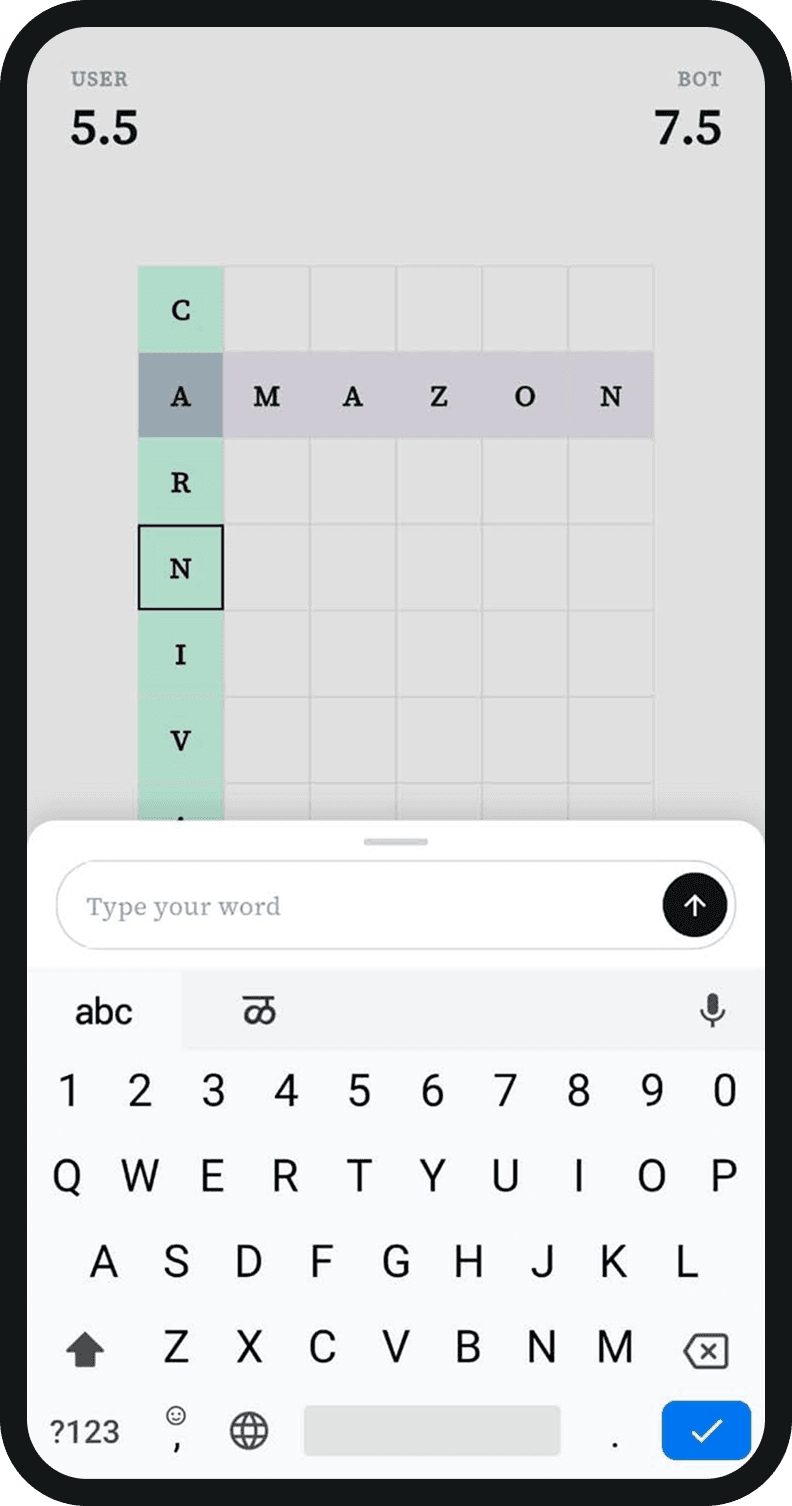Tap the bottom sheet drag handle
The height and width of the screenshot is (1506, 792).
pos(396,842)
